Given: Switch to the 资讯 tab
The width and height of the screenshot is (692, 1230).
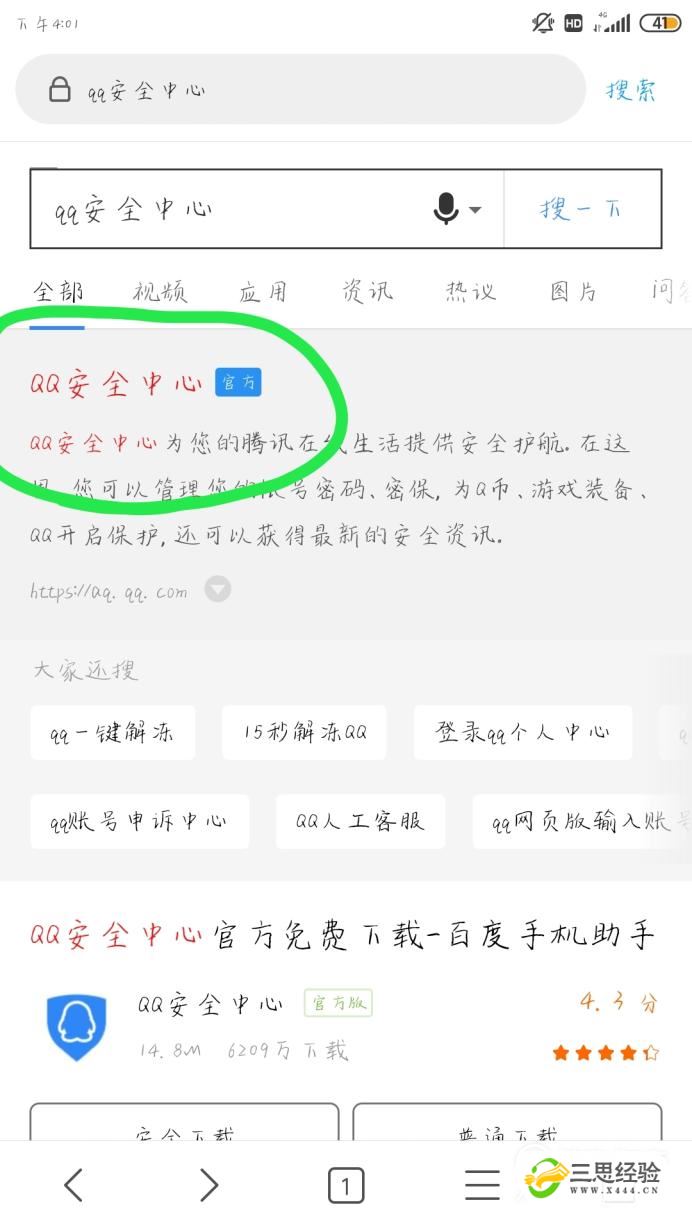Looking at the screenshot, I should (367, 291).
